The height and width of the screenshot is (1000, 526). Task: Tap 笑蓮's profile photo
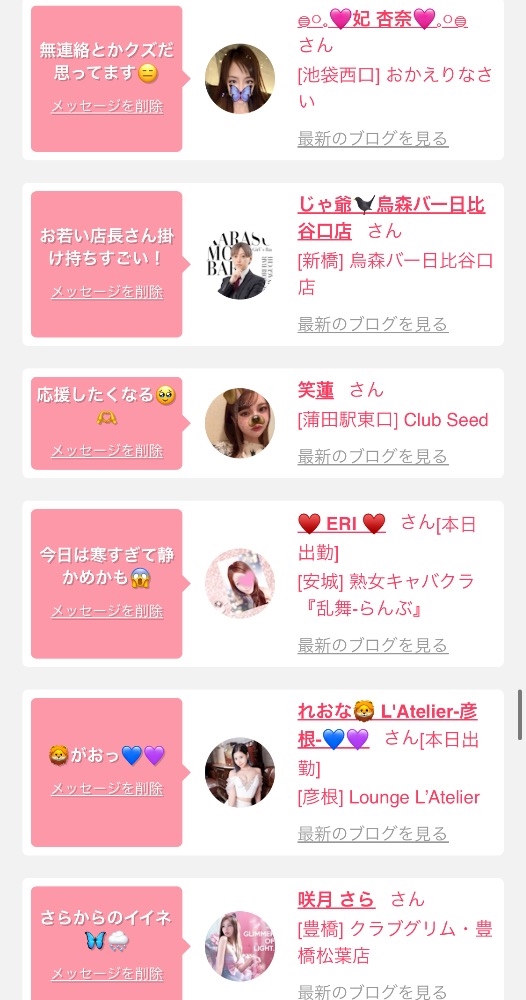coord(240,423)
